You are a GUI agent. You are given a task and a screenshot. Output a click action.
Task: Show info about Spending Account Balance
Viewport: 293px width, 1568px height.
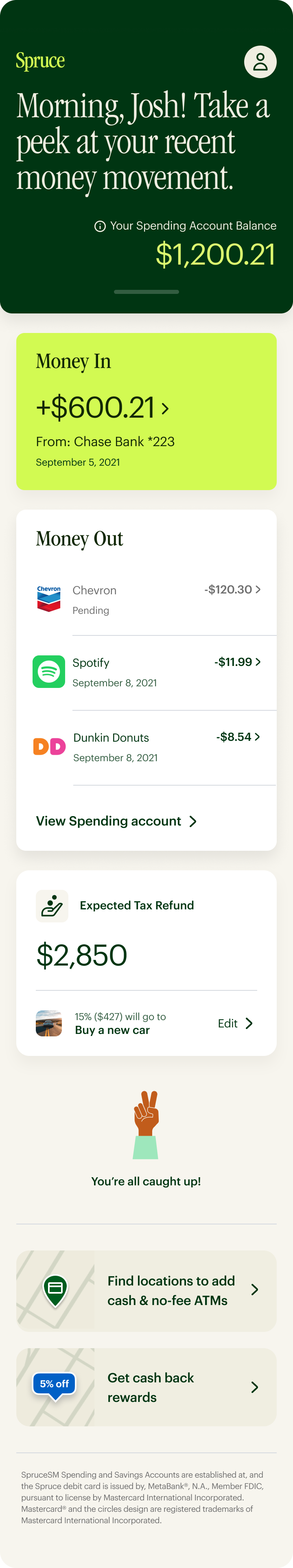[100, 226]
